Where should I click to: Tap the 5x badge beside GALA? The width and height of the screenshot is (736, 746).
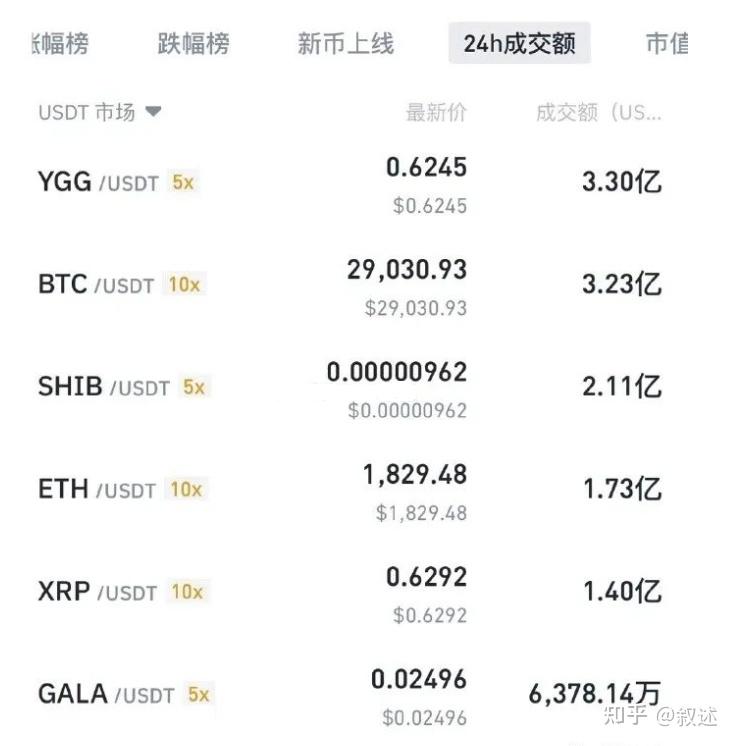pos(200,695)
